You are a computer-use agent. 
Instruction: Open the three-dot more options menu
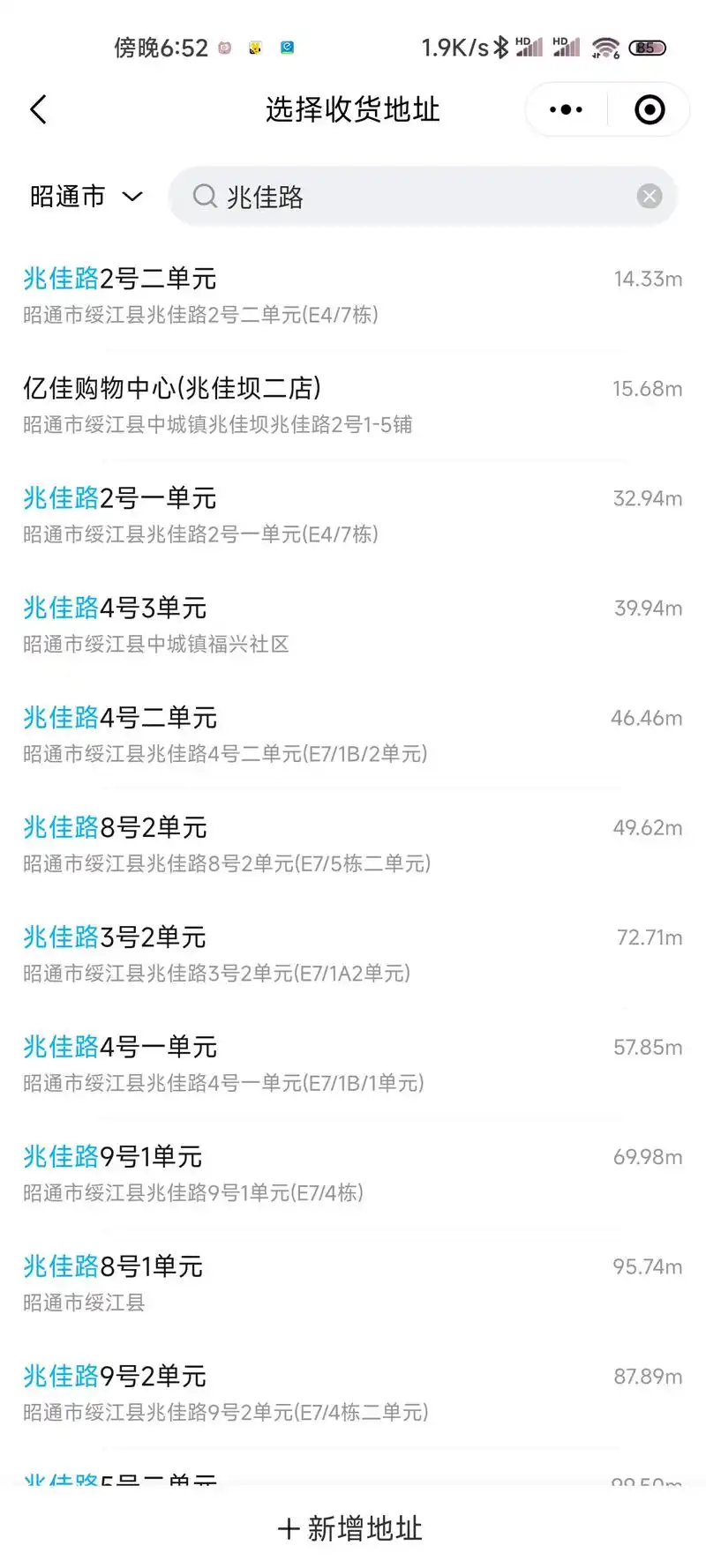(564, 108)
